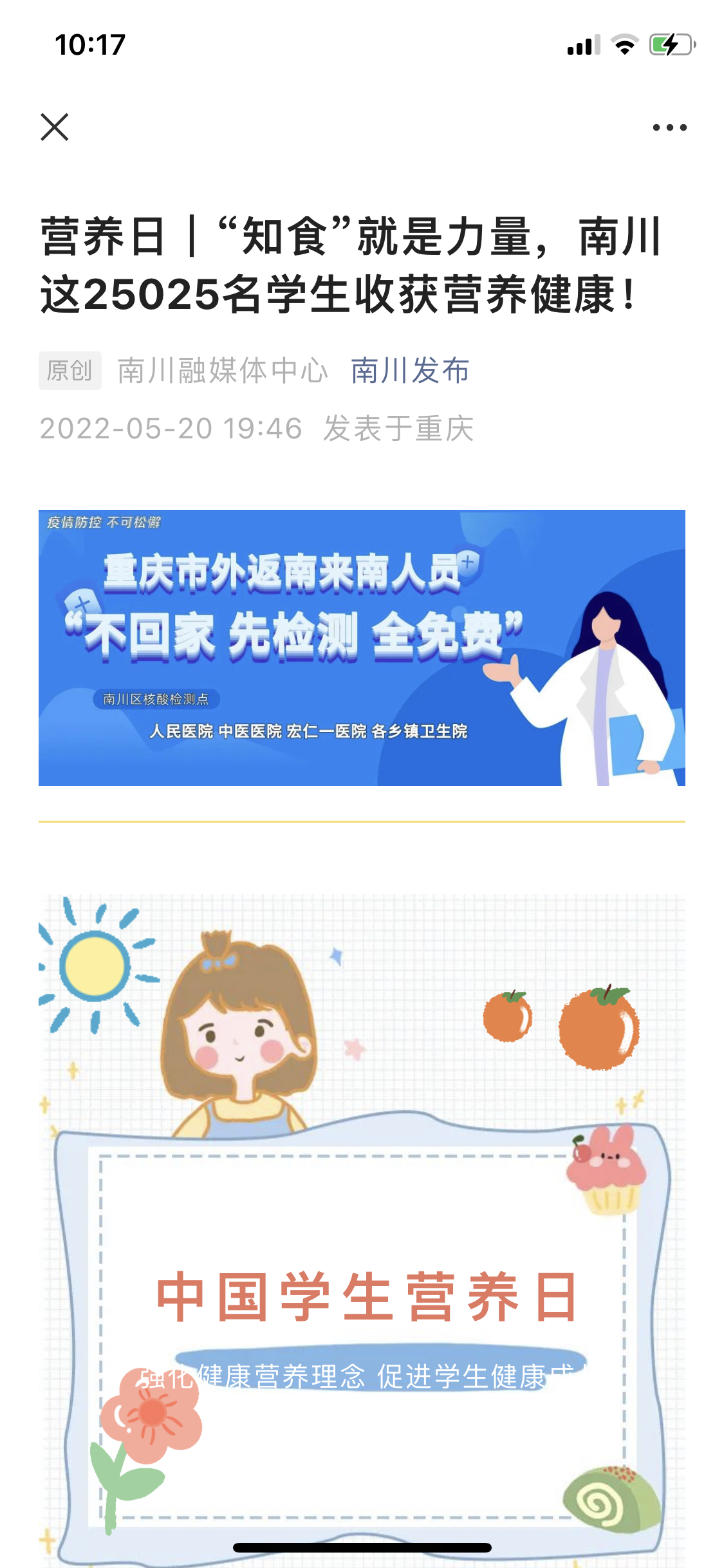Open the 南川发布 account link
The height and width of the screenshot is (1568, 724).
[410, 371]
